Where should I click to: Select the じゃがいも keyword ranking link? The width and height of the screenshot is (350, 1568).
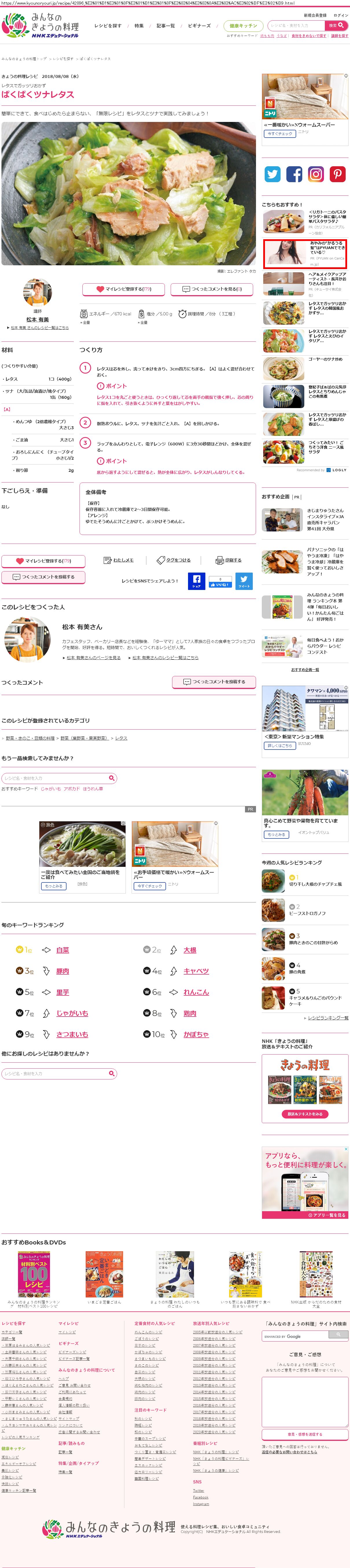[x=72, y=1013]
